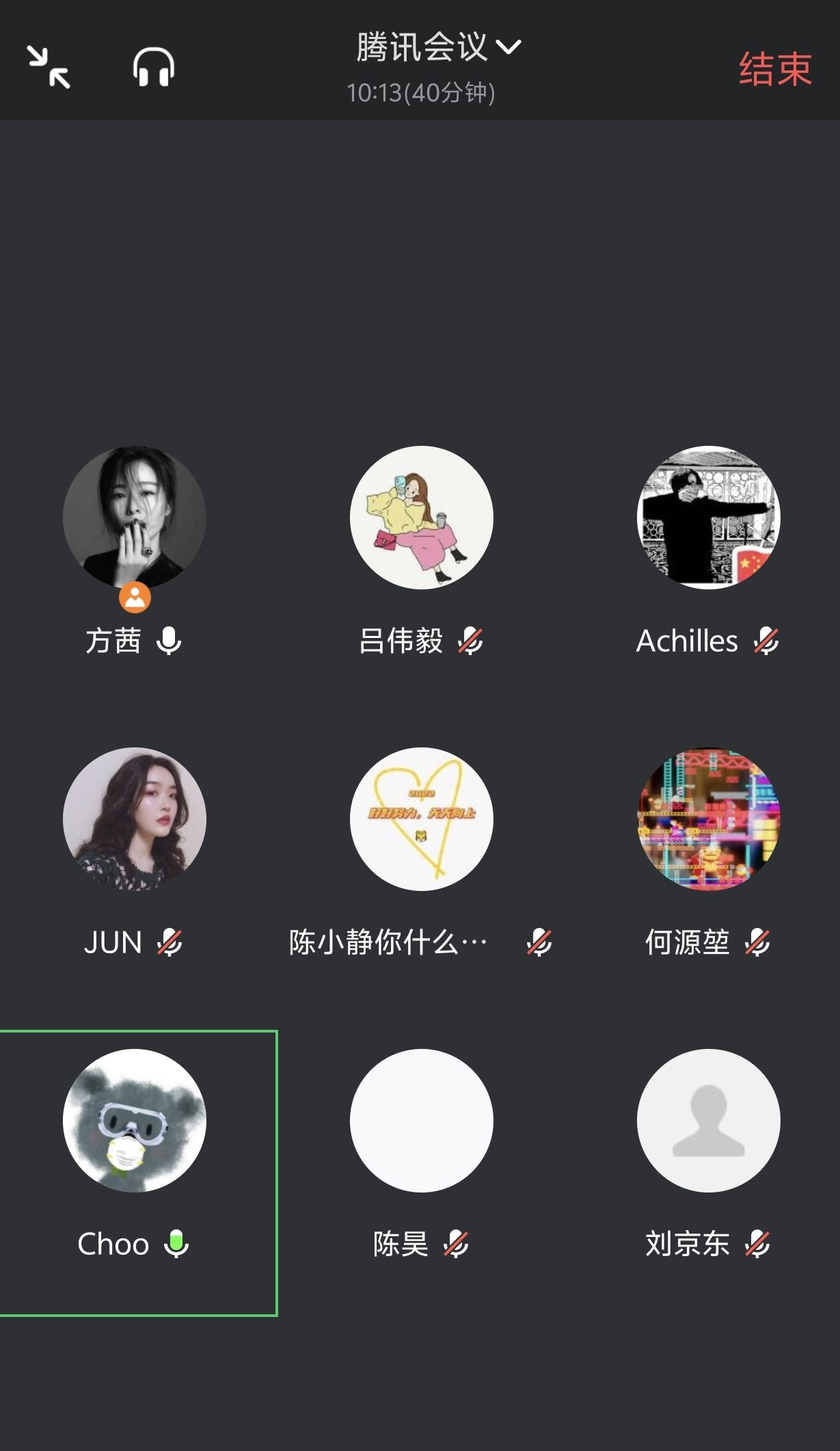This screenshot has width=840, height=1451.
Task: Select participant 刘京东
Action: tap(709, 1120)
